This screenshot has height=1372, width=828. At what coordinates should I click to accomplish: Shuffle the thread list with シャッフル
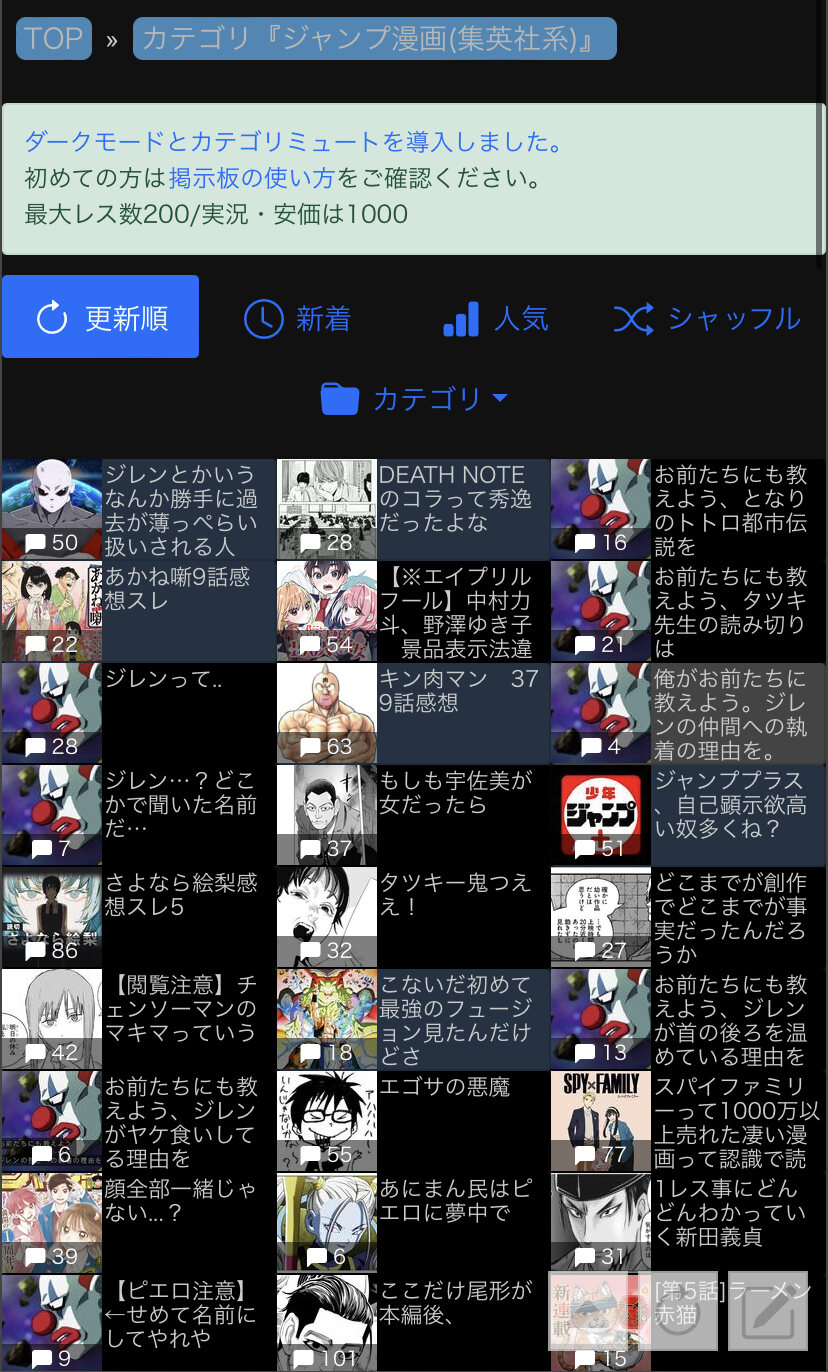pos(707,319)
